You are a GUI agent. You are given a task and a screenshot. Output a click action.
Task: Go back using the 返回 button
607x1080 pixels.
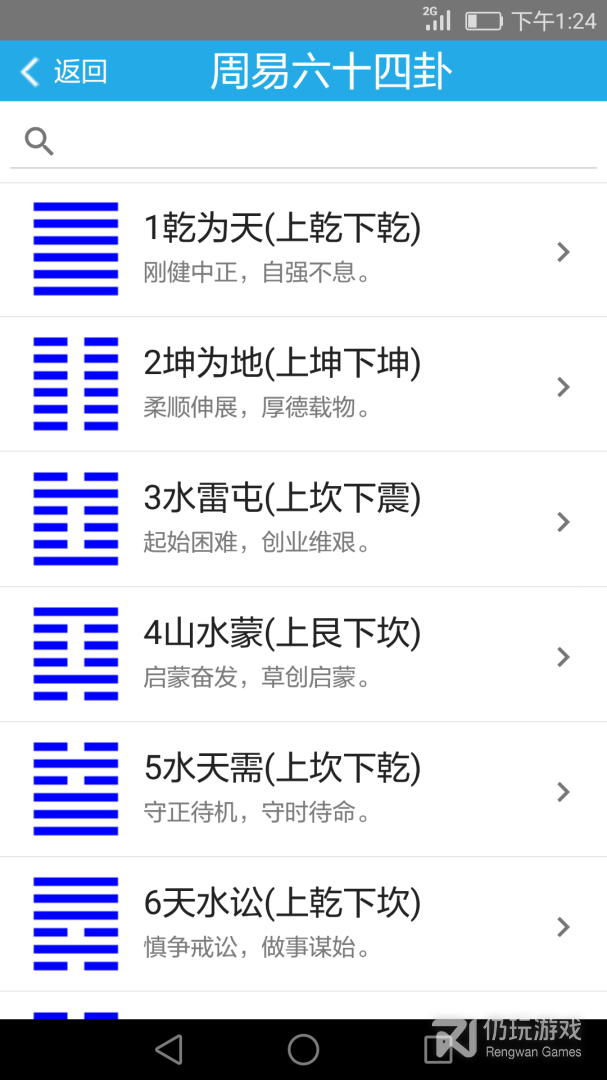(64, 71)
